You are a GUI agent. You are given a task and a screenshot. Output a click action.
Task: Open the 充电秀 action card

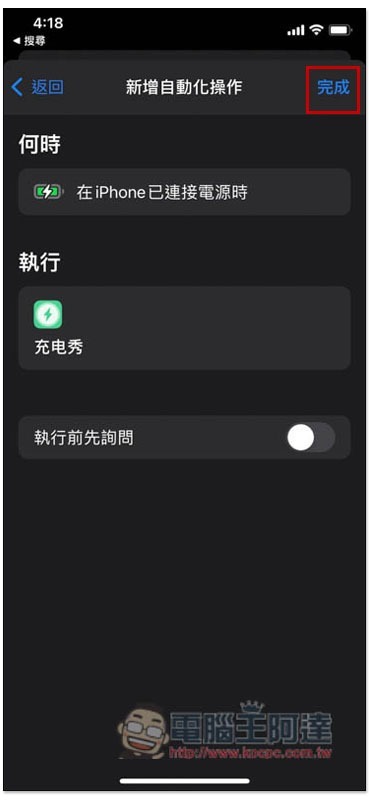click(184, 328)
